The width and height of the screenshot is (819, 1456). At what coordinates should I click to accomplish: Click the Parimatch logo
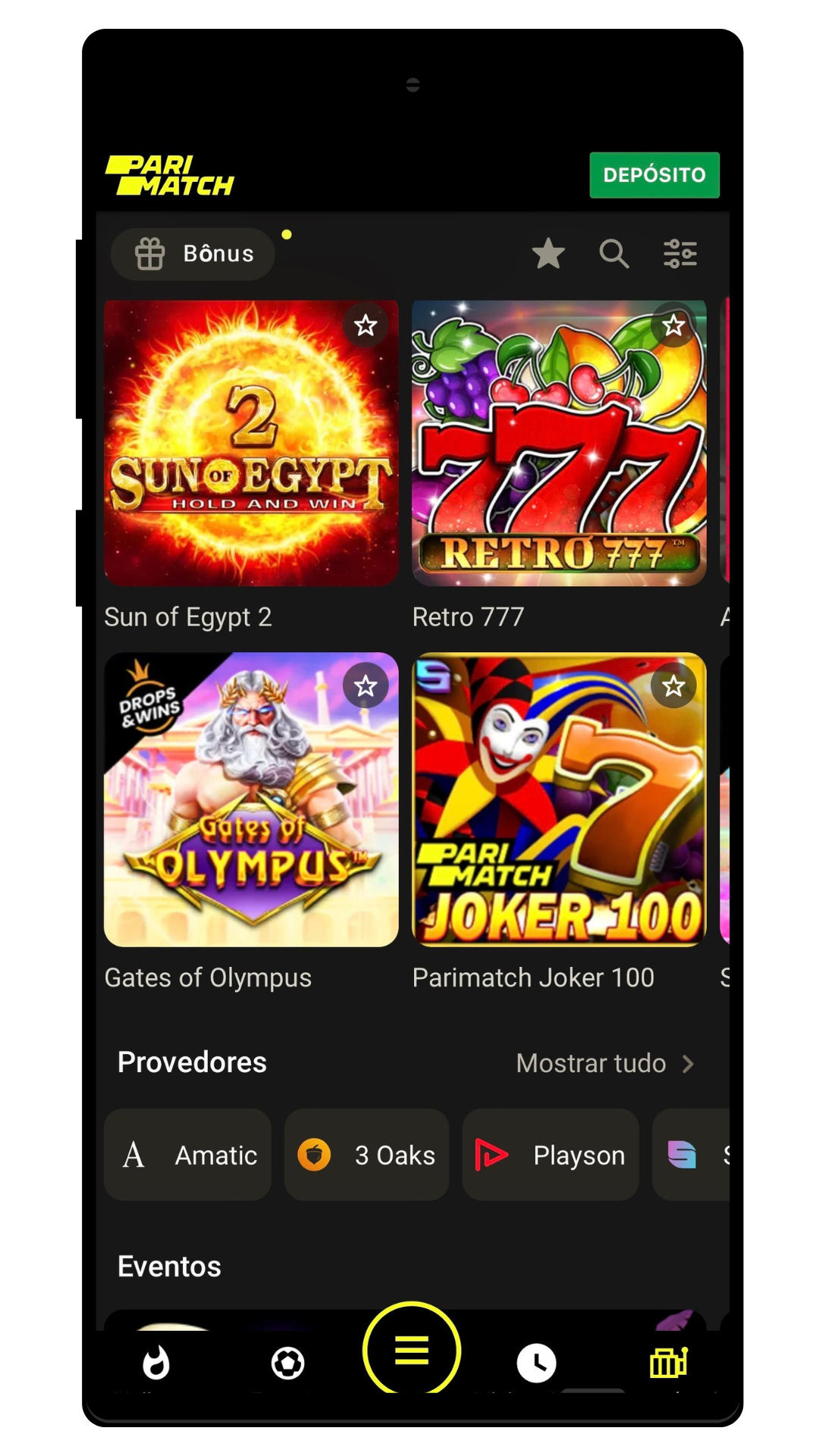click(x=170, y=174)
